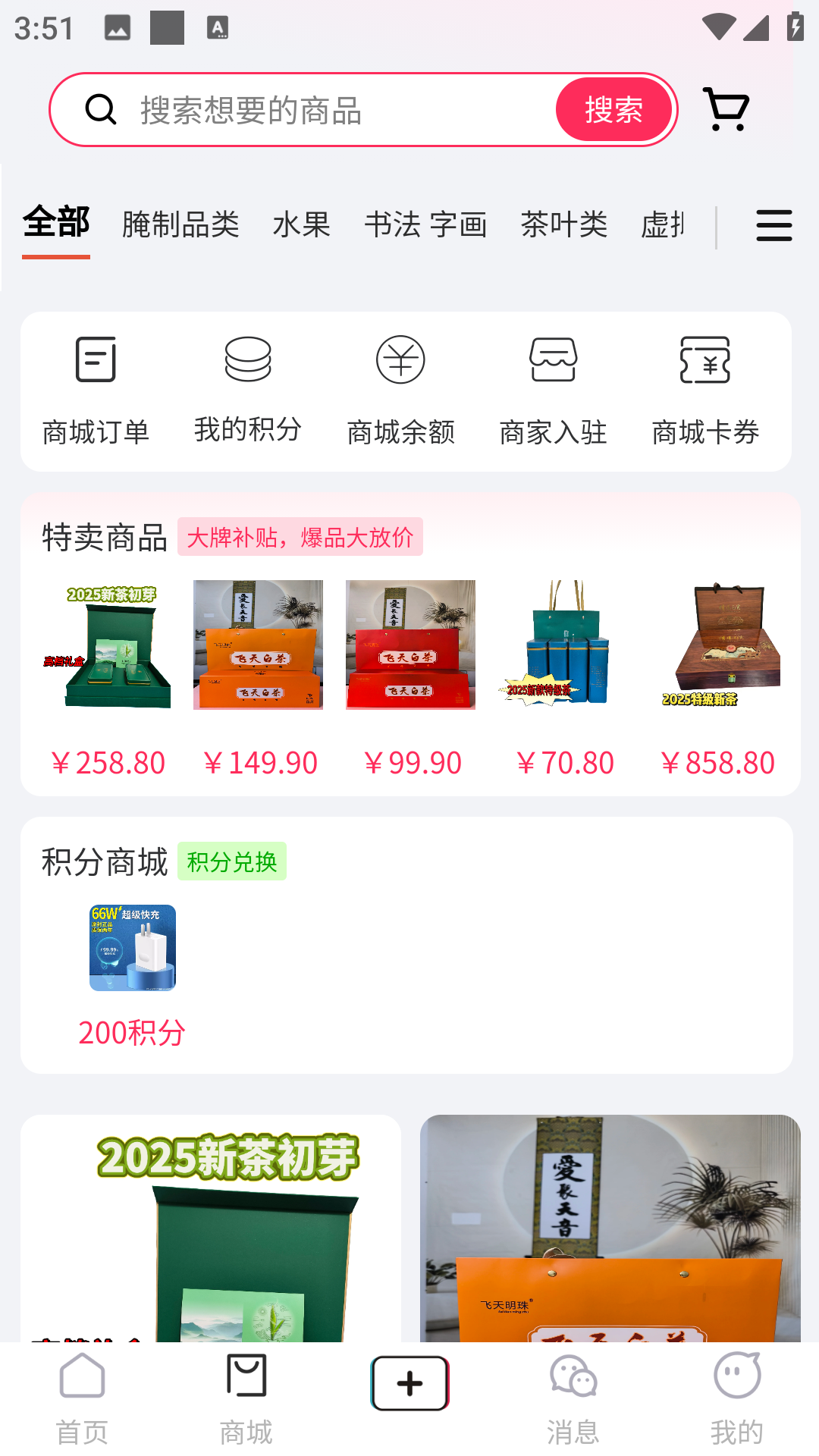819x1456 pixels.
Task: Select the 腌制品类 category tab
Action: [180, 224]
